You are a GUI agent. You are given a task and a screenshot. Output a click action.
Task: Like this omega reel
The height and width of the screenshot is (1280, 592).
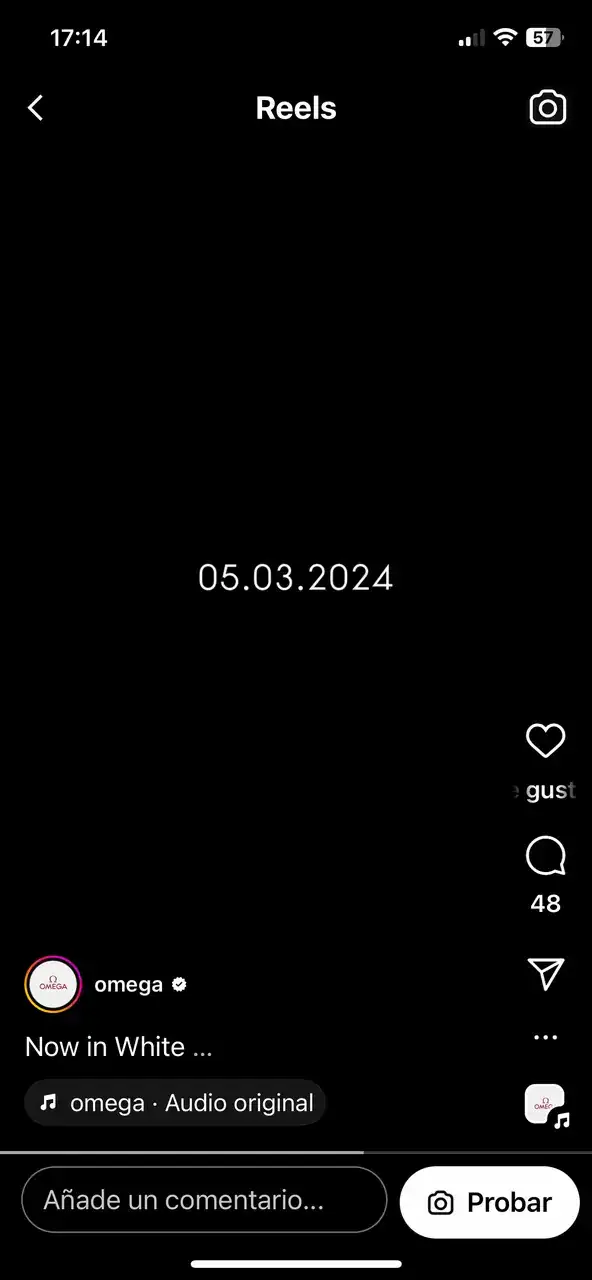(546, 741)
